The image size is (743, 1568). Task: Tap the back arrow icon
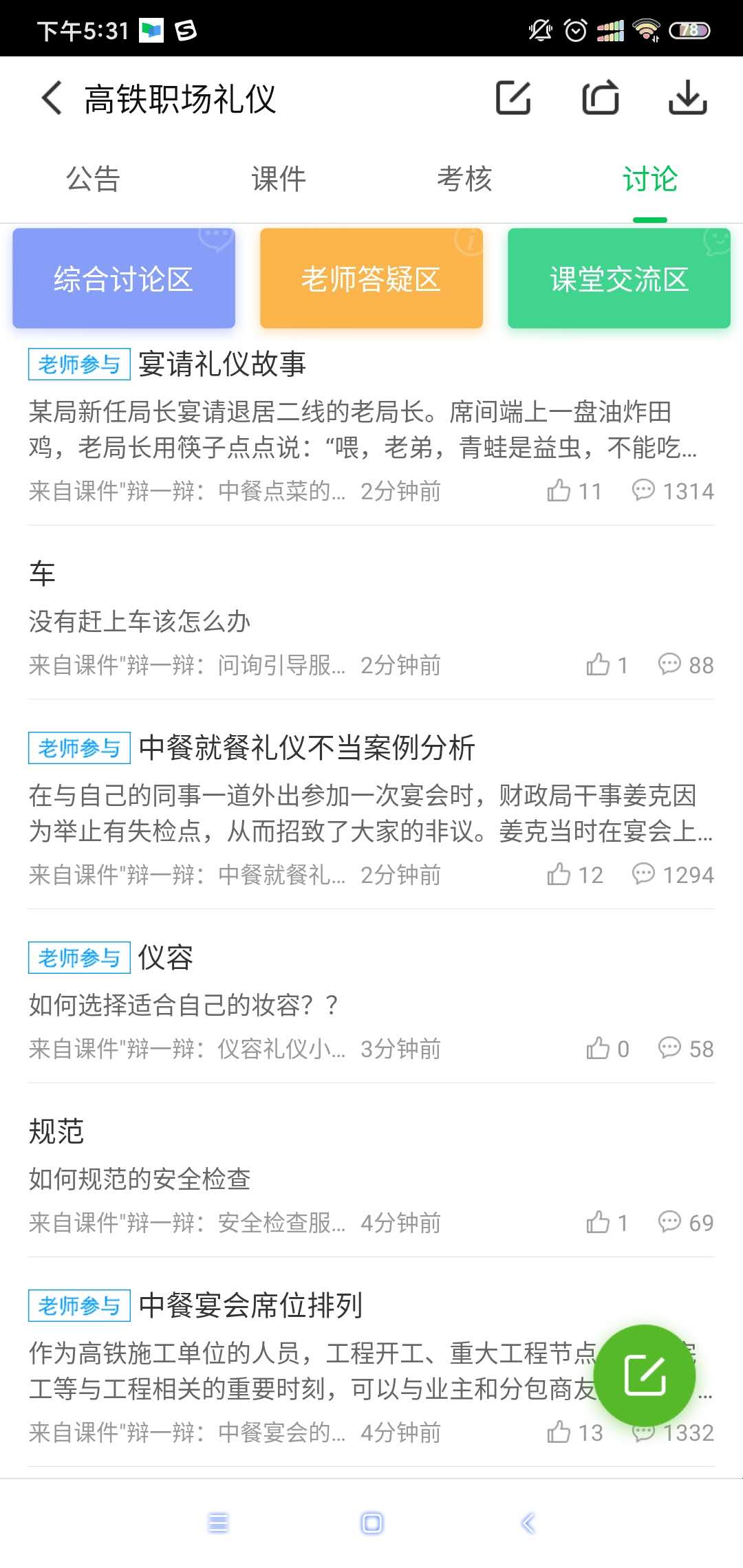click(50, 98)
